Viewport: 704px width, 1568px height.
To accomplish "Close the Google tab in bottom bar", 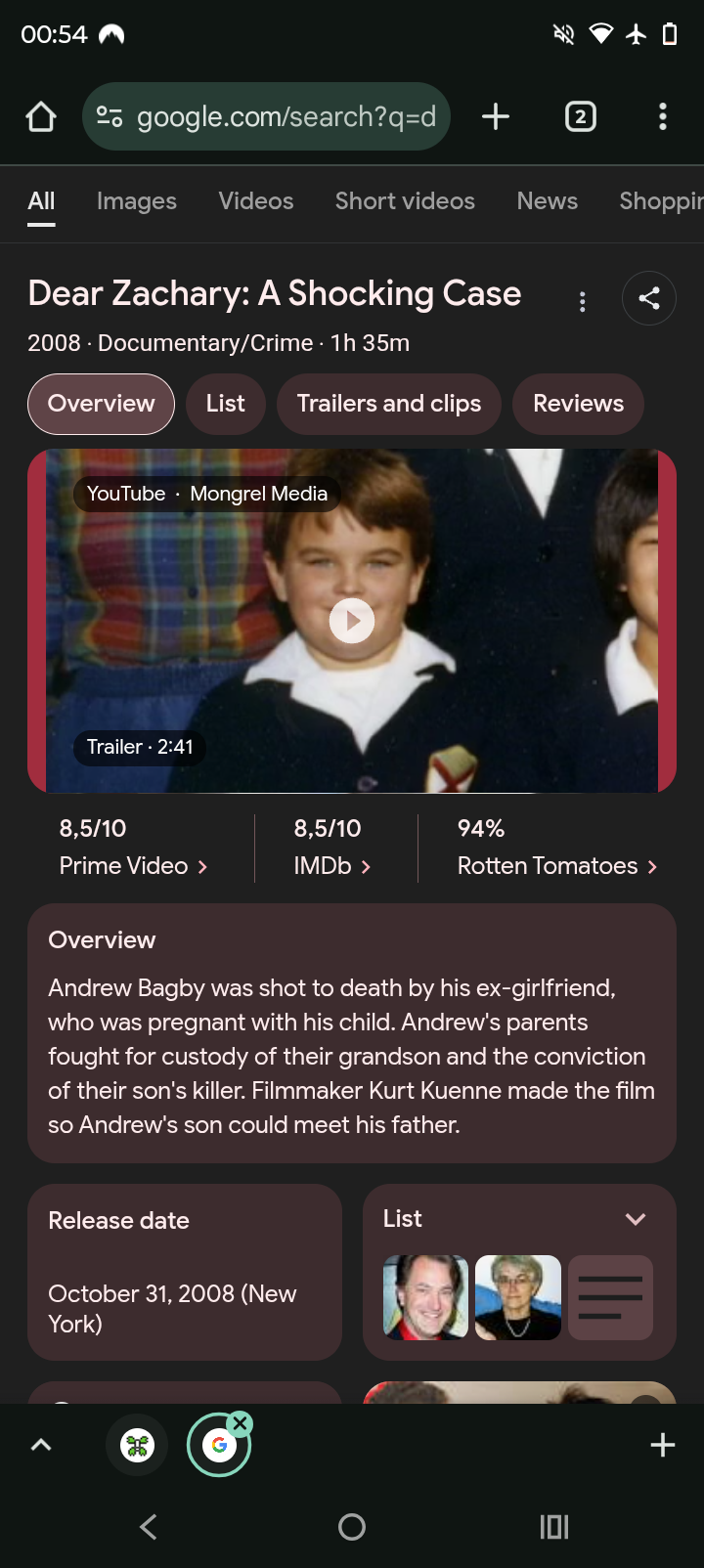I will [x=241, y=1424].
